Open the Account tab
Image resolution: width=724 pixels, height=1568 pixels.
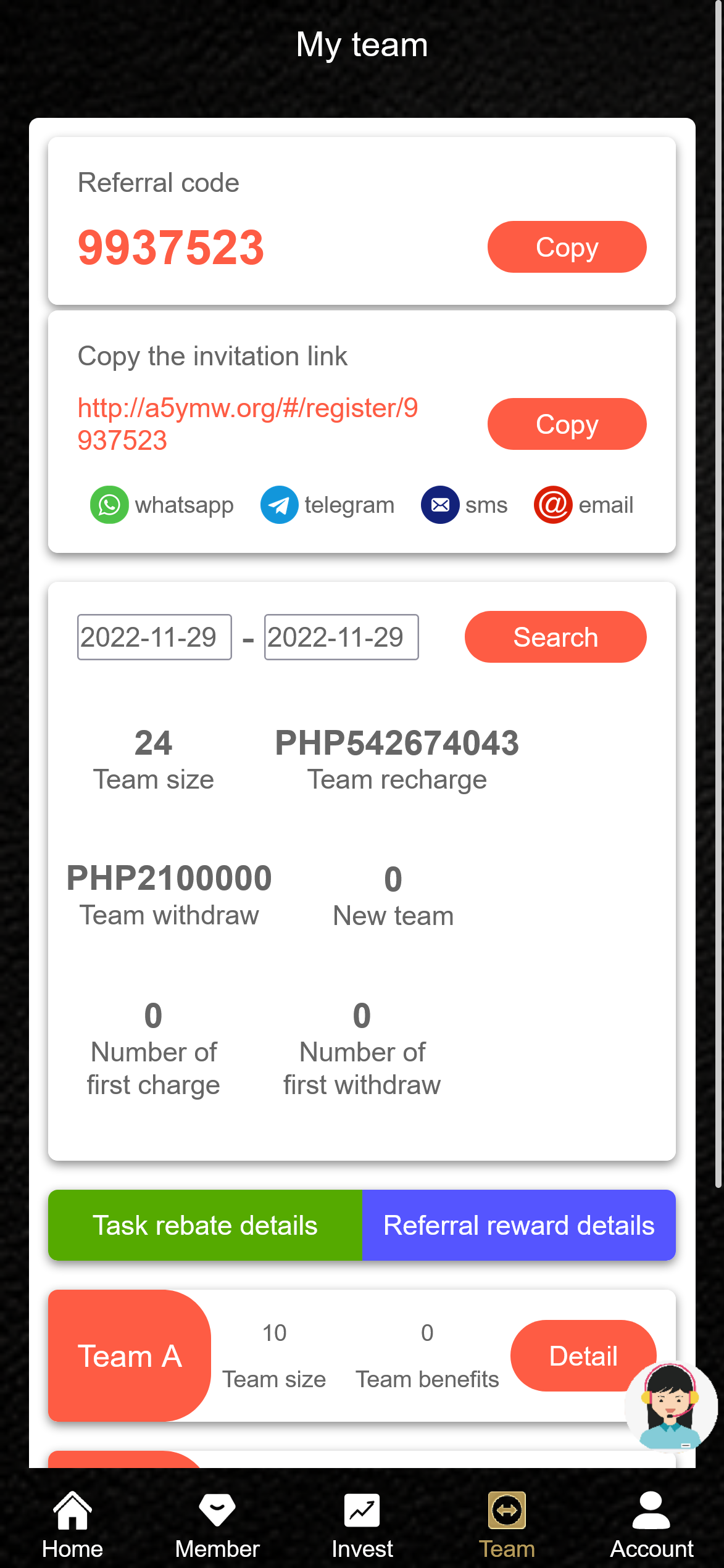click(652, 1524)
